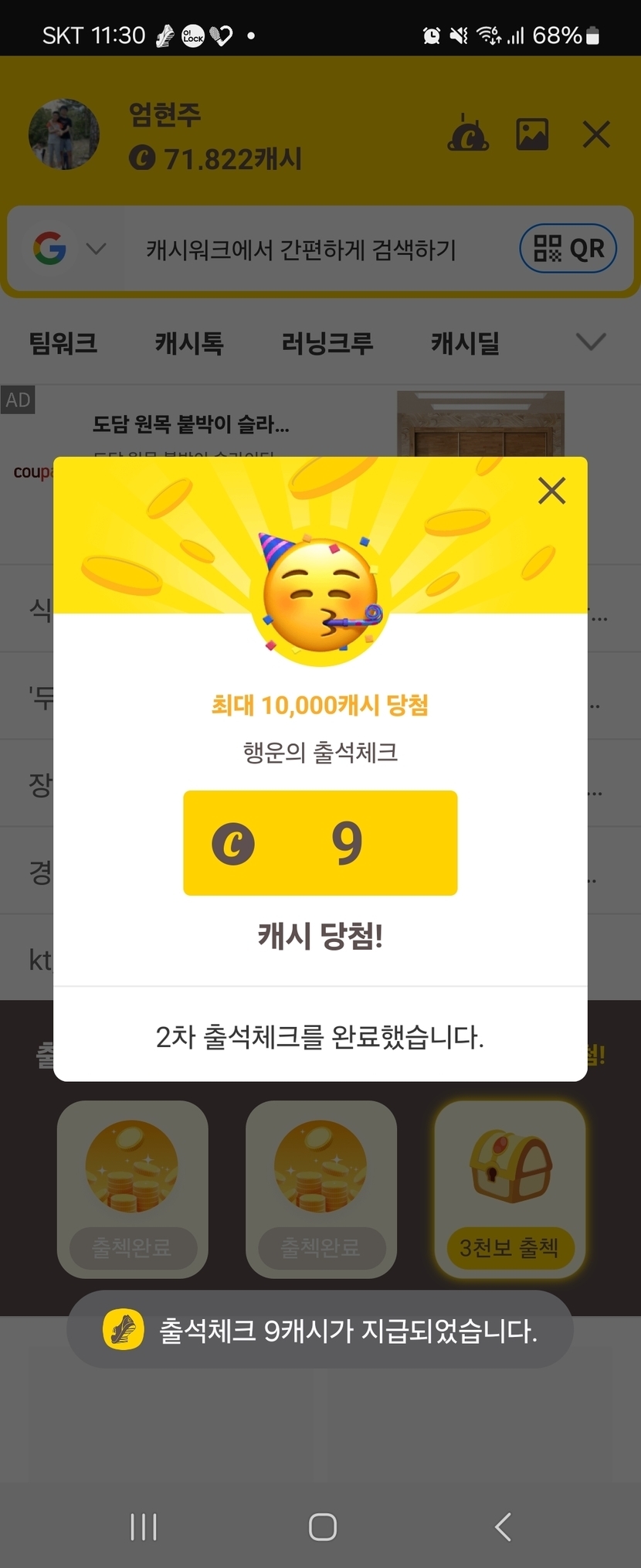Switch to the 캐시톡 tab
The height and width of the screenshot is (1568, 641).
click(189, 342)
